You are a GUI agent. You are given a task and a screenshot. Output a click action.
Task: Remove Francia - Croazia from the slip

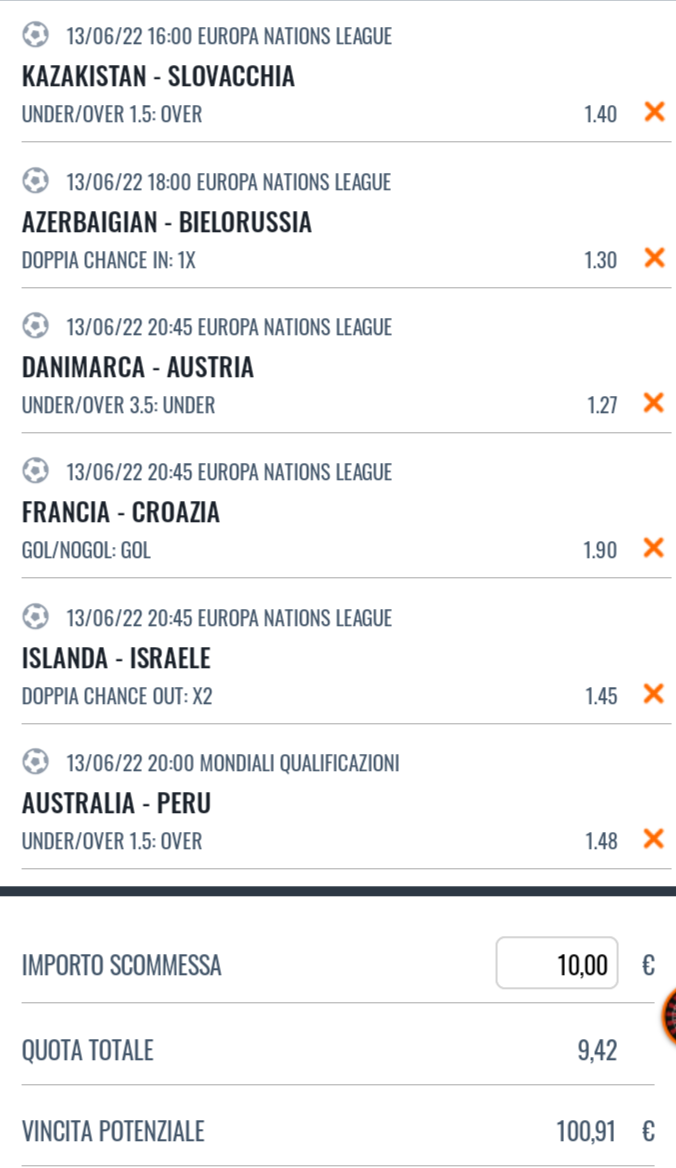click(654, 548)
